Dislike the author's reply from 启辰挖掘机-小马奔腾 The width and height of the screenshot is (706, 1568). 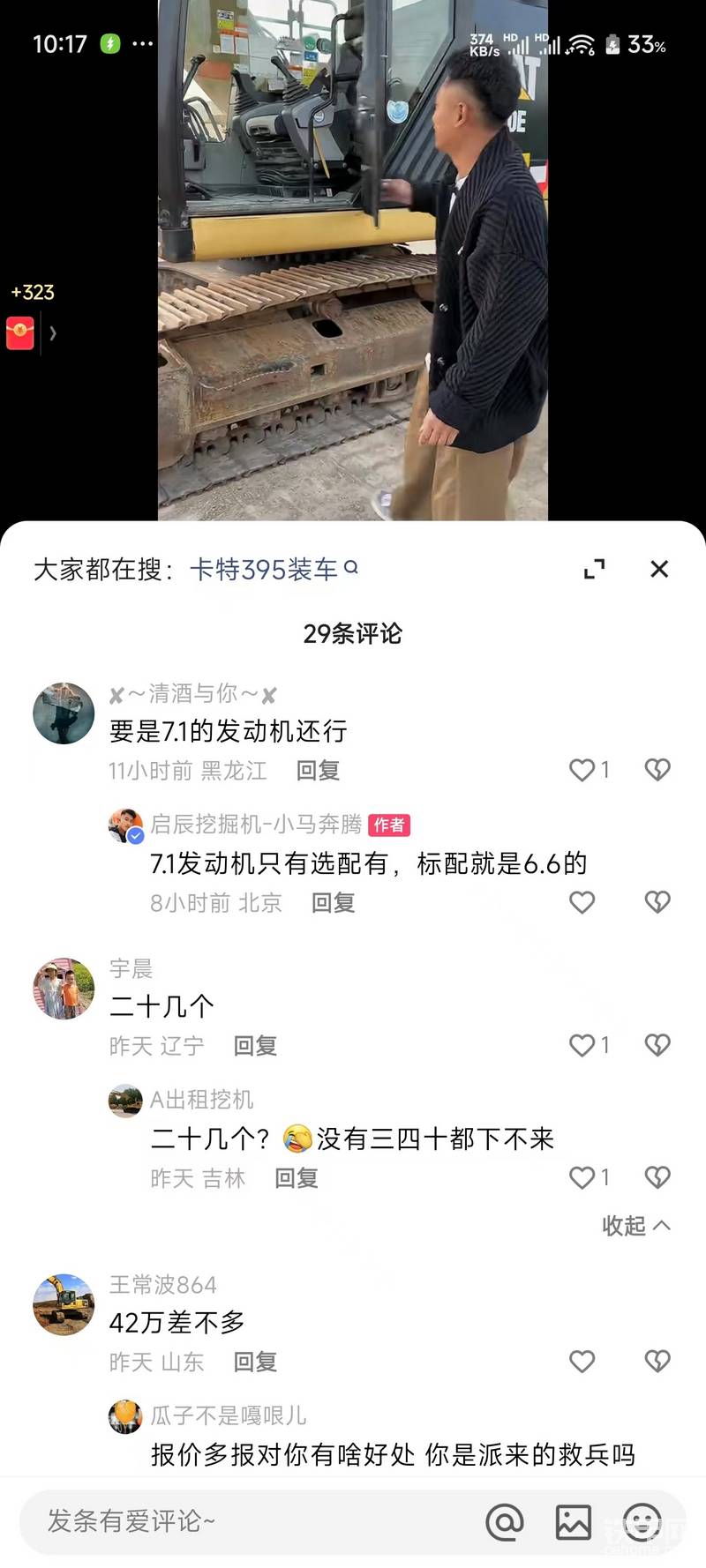[x=657, y=902]
